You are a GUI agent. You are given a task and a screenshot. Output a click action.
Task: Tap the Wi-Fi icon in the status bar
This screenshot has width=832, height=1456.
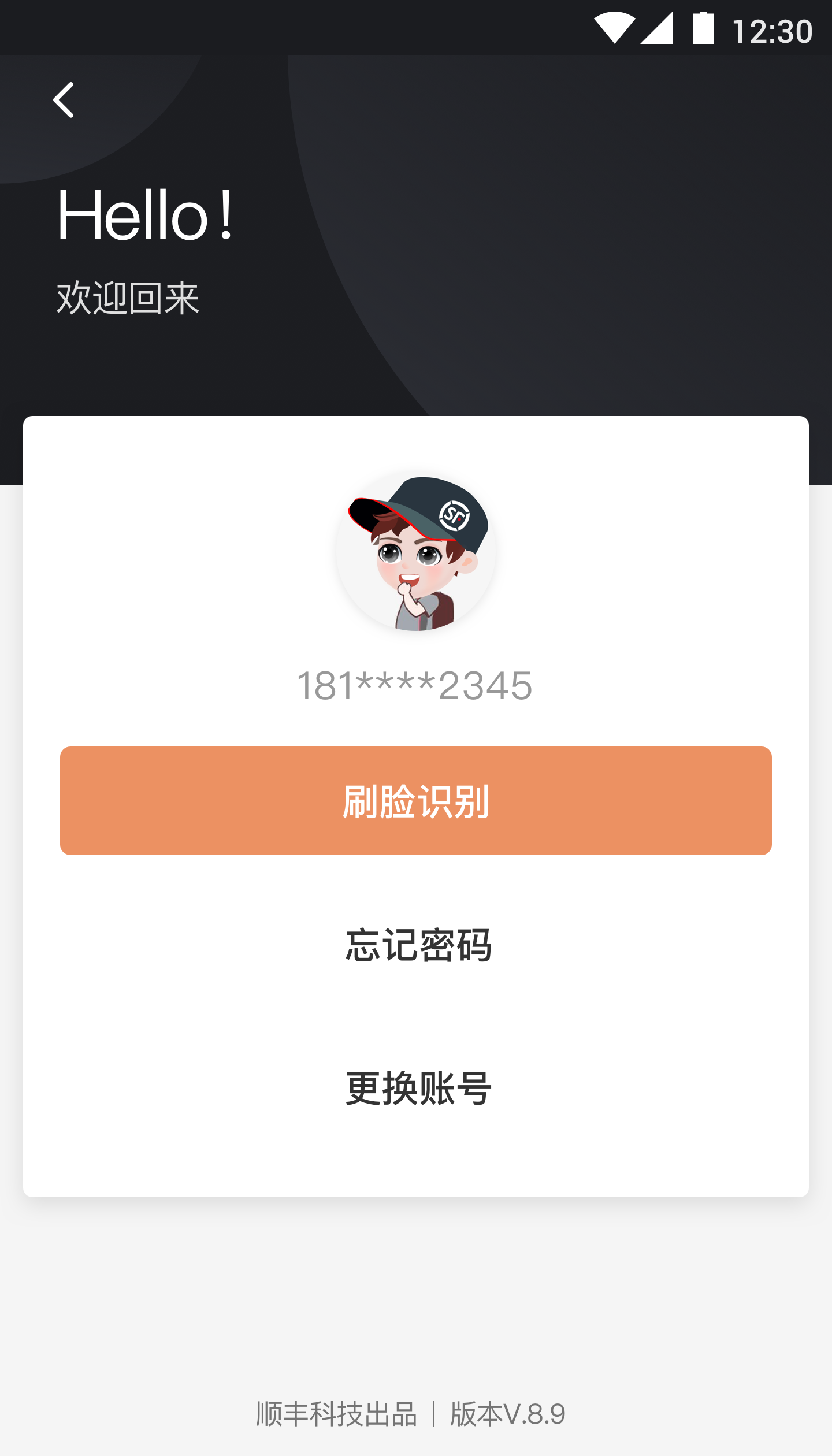pyautogui.click(x=615, y=26)
